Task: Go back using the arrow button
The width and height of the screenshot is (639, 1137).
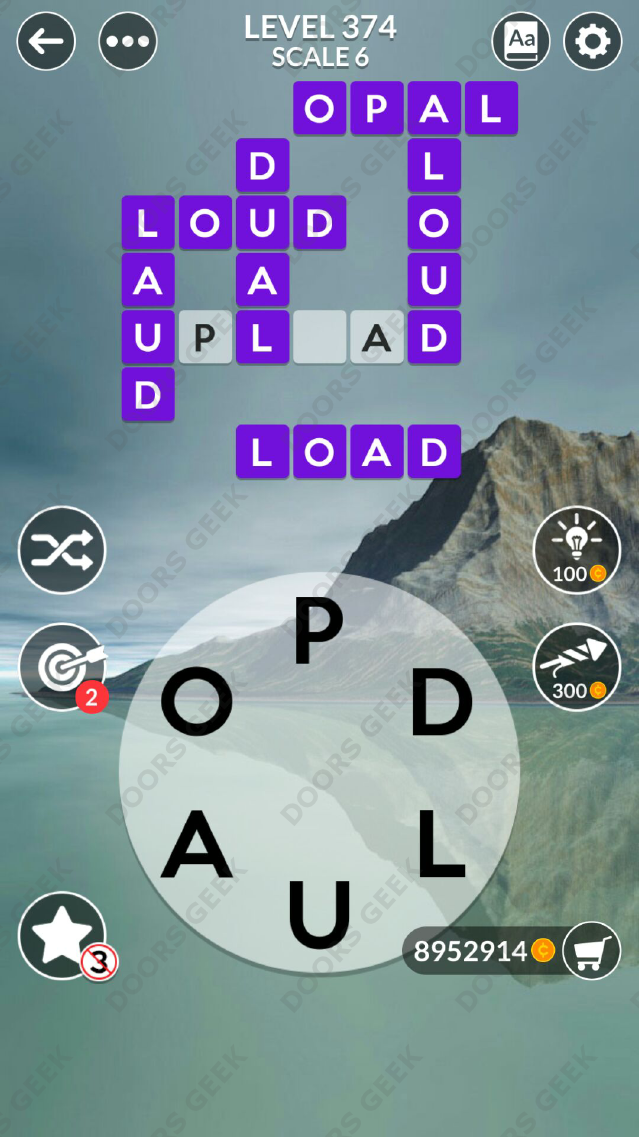Action: (x=46, y=41)
